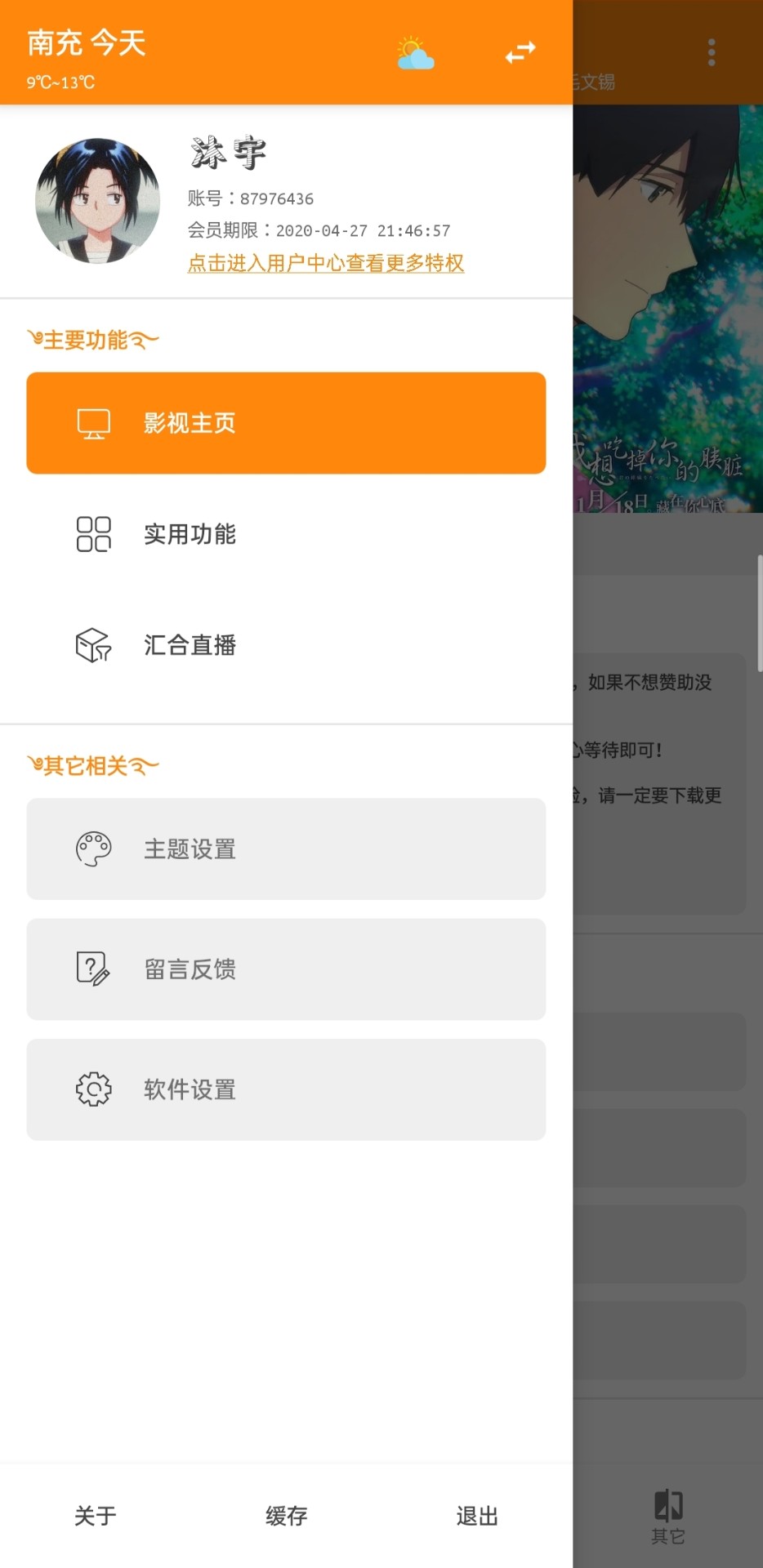Open 软件设置 option
The image size is (763, 1568).
pos(286,1089)
